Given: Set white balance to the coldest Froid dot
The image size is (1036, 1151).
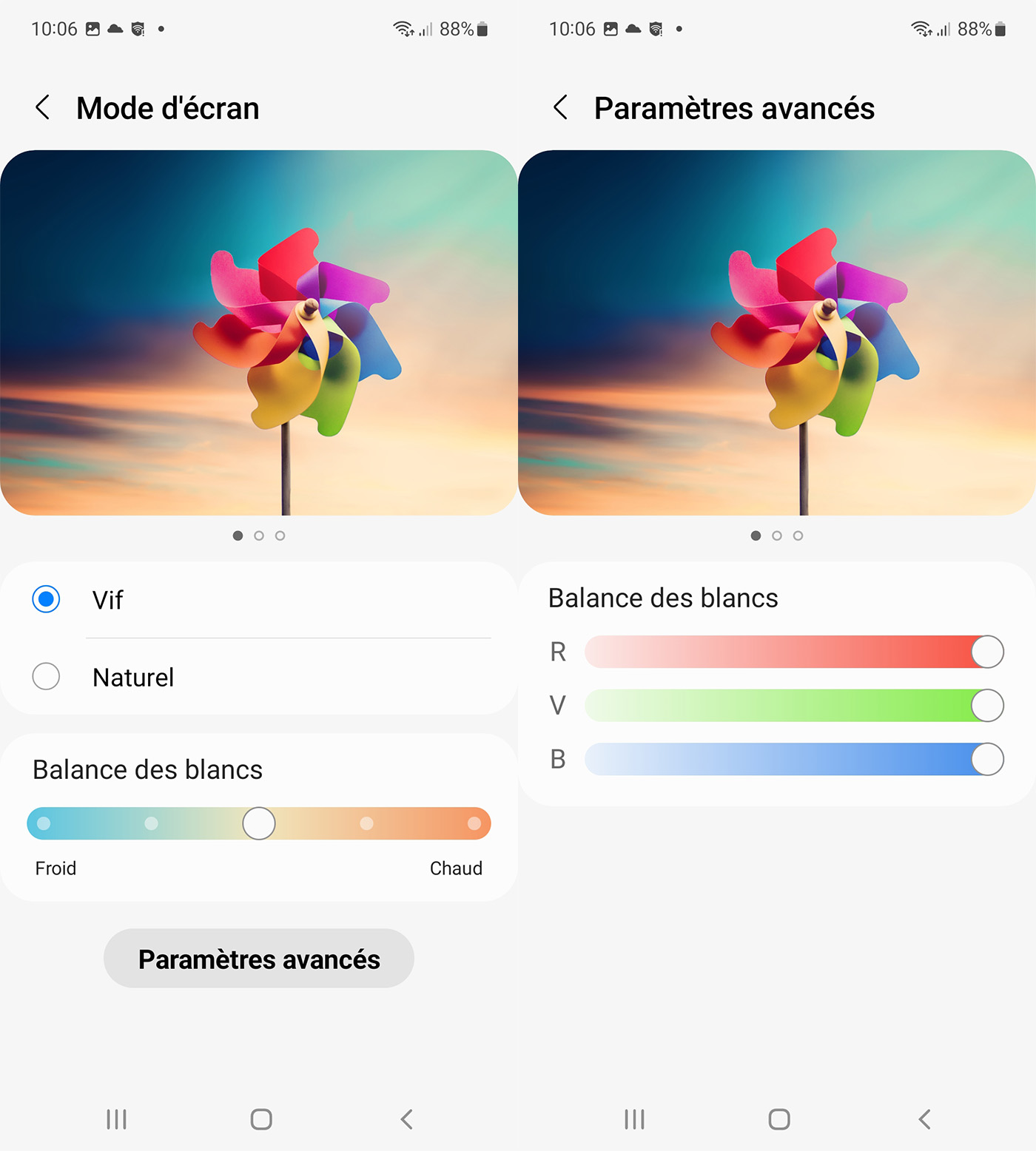Looking at the screenshot, I should 44,823.
